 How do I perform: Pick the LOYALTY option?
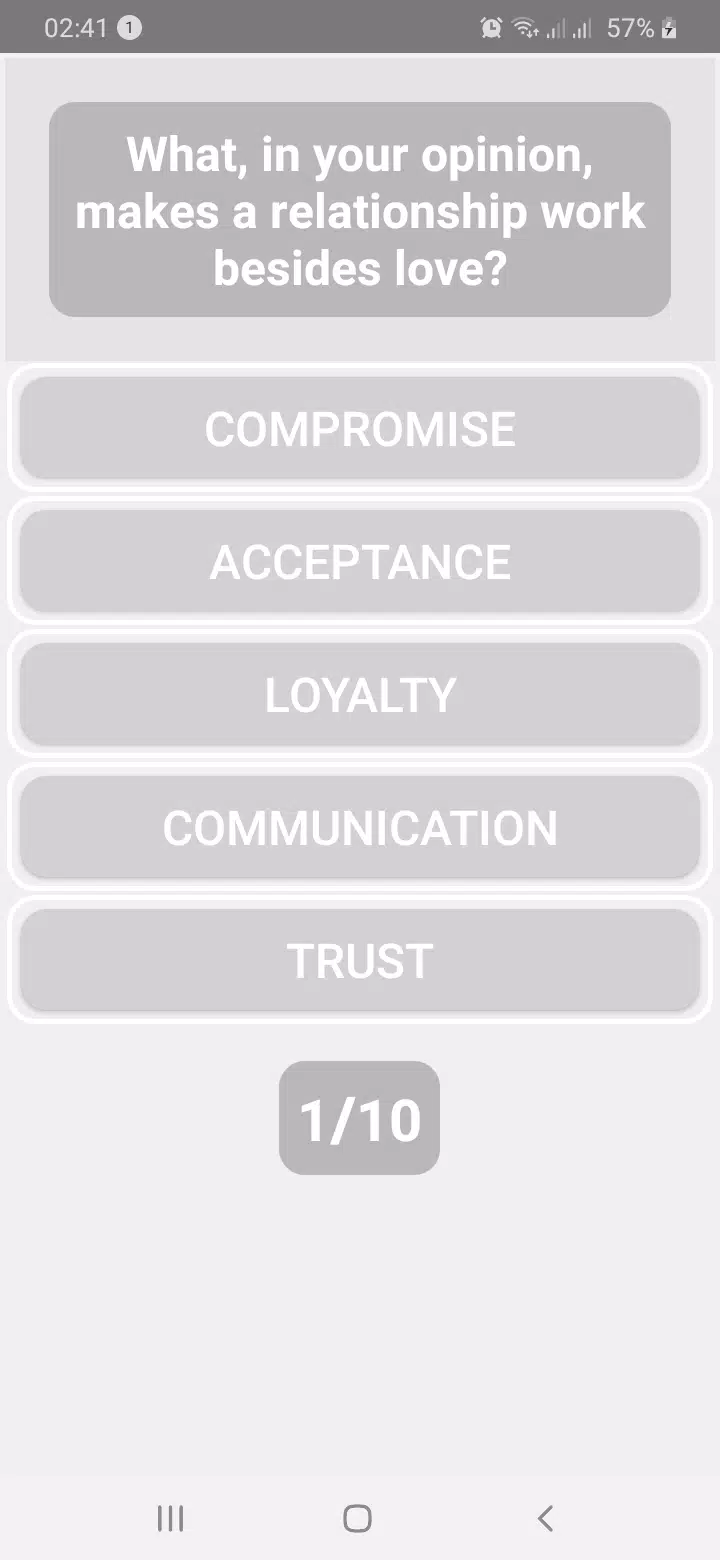pos(360,695)
